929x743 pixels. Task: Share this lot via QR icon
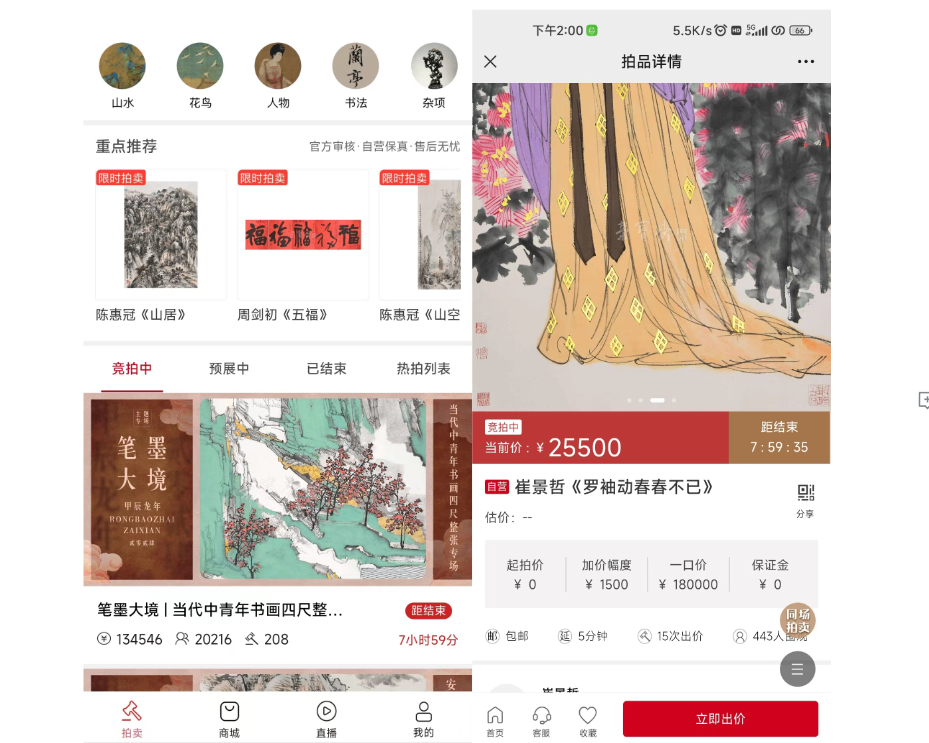tap(805, 499)
